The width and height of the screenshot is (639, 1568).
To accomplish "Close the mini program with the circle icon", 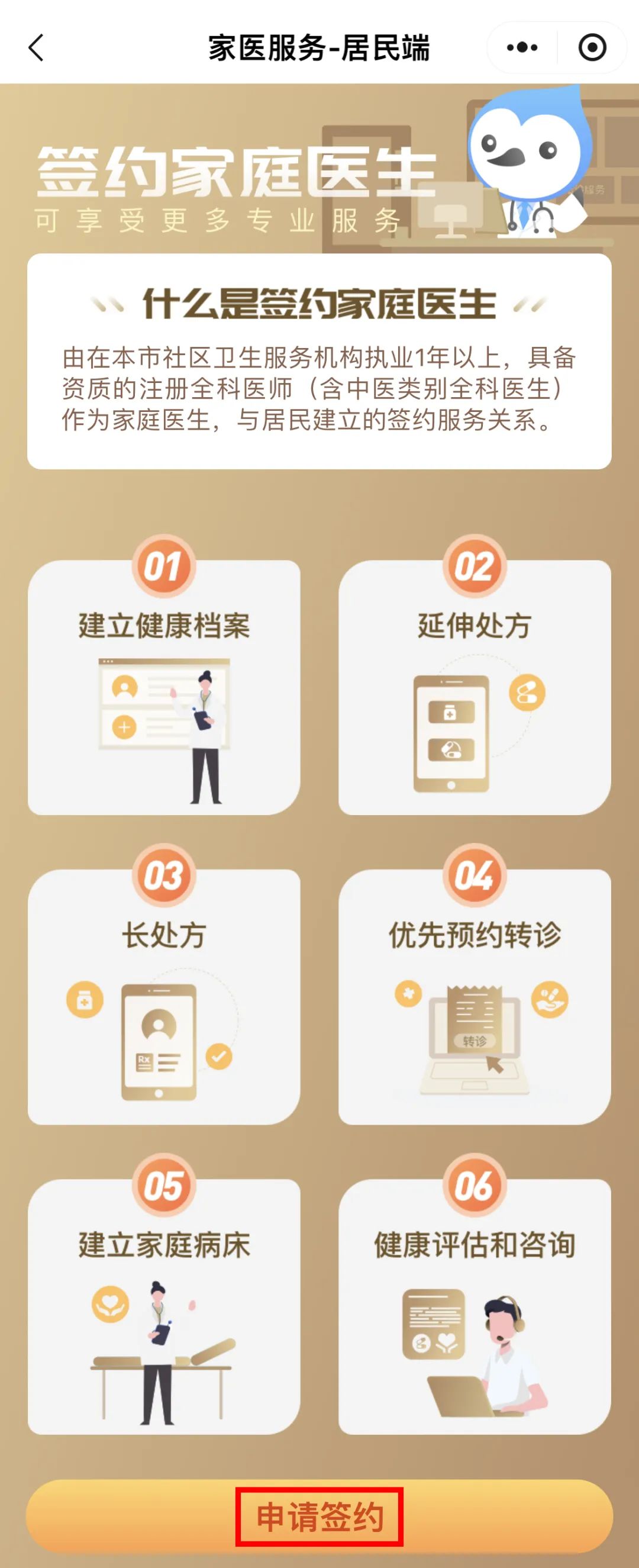I will [x=592, y=47].
